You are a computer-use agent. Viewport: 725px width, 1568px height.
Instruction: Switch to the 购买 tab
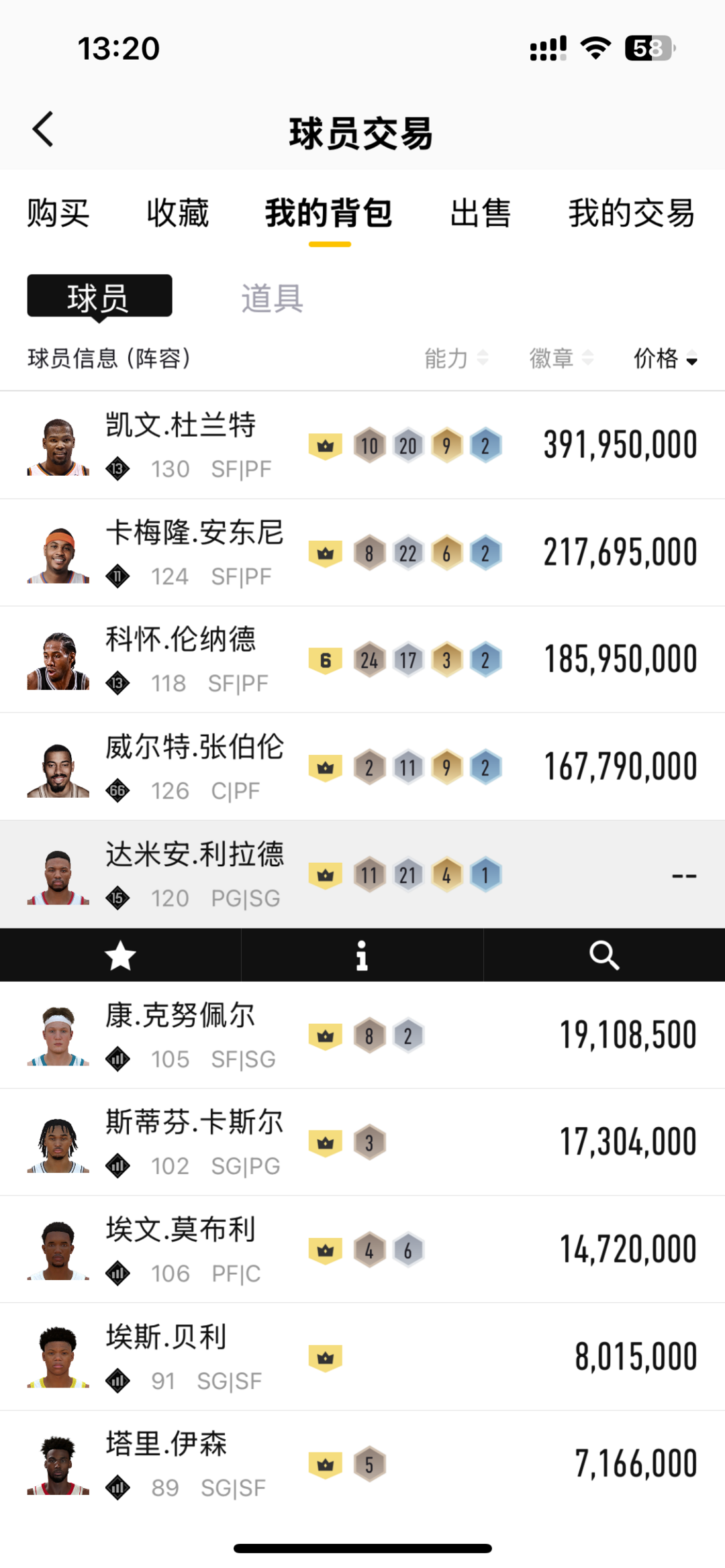point(58,213)
